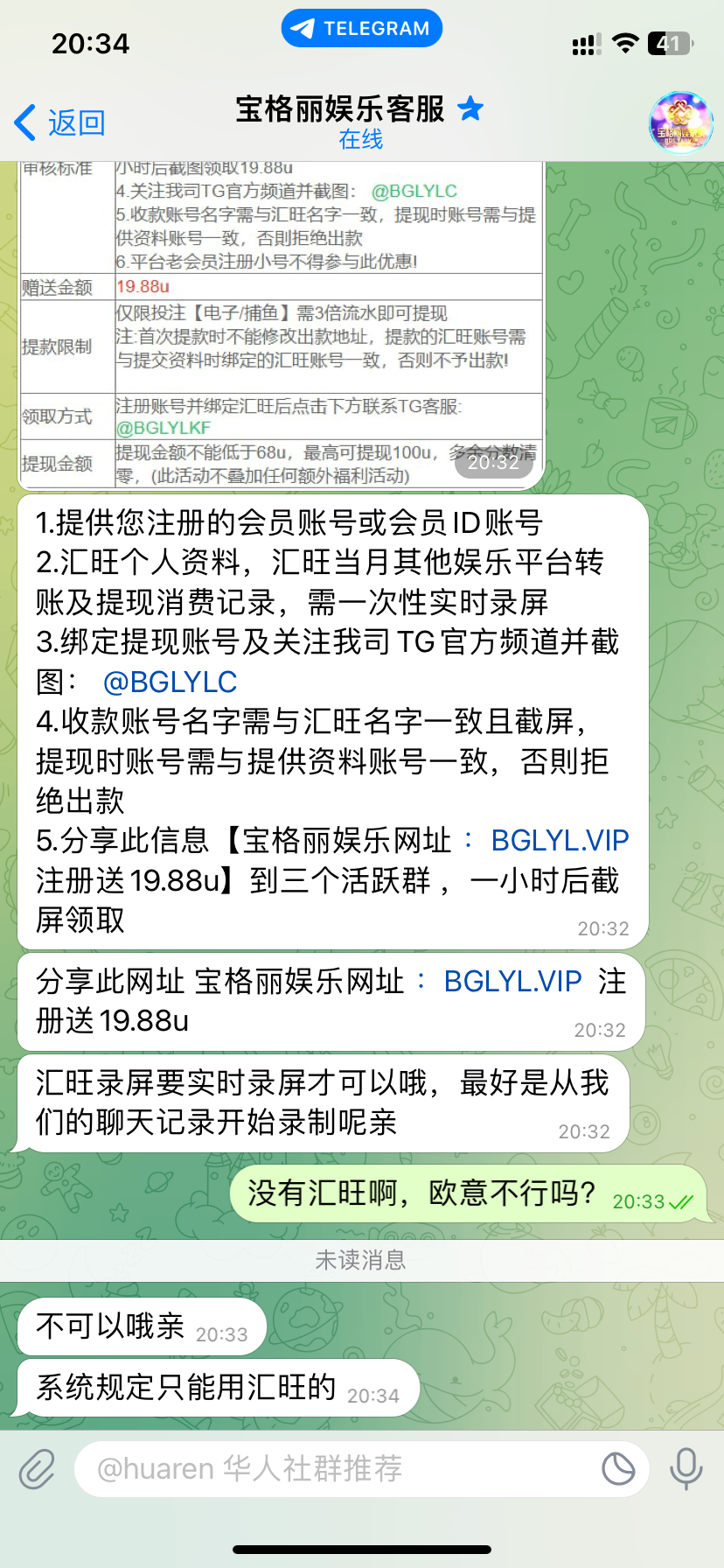Go back via 返回 button
Image resolution: width=724 pixels, height=1568 pixels.
point(59,122)
